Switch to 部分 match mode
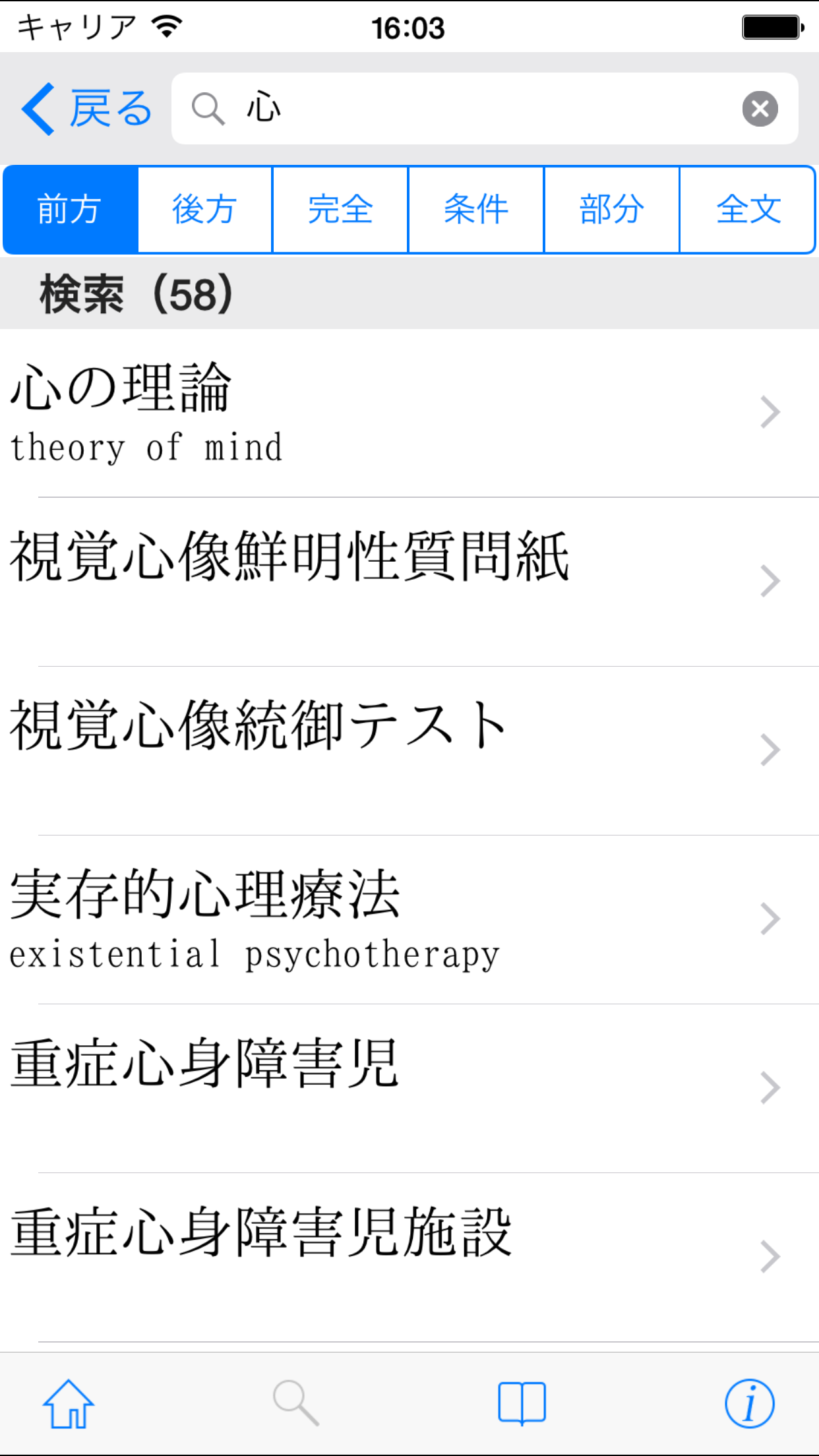The width and height of the screenshot is (819, 1456). pyautogui.click(x=612, y=210)
